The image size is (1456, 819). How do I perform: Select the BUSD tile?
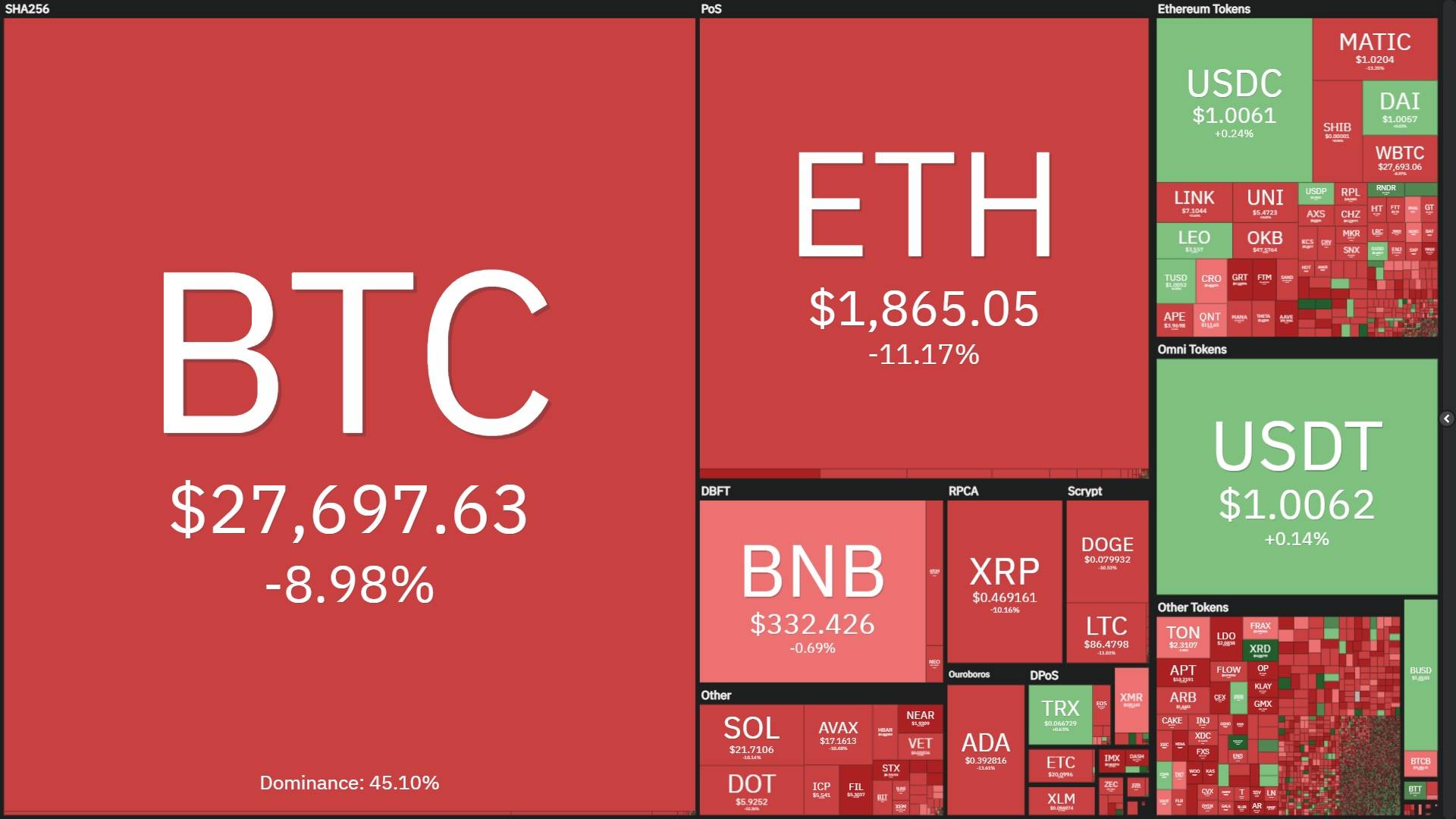click(1420, 673)
